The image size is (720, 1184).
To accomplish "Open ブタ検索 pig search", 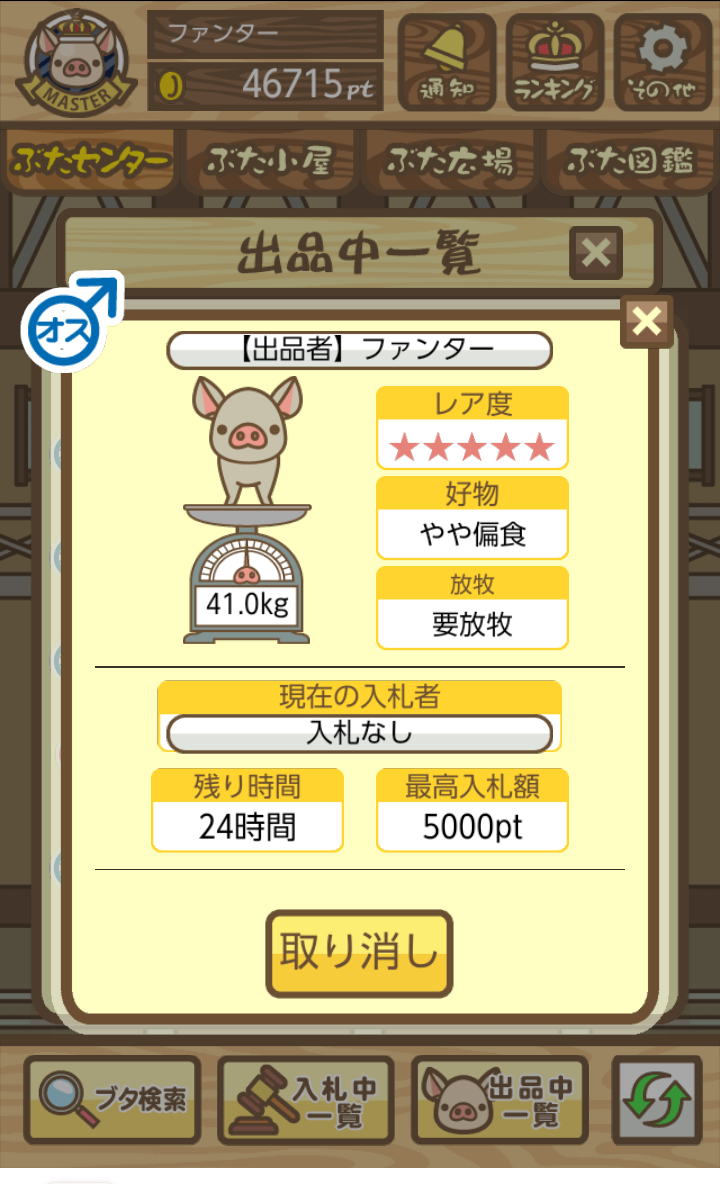I will pyautogui.click(x=112, y=1100).
